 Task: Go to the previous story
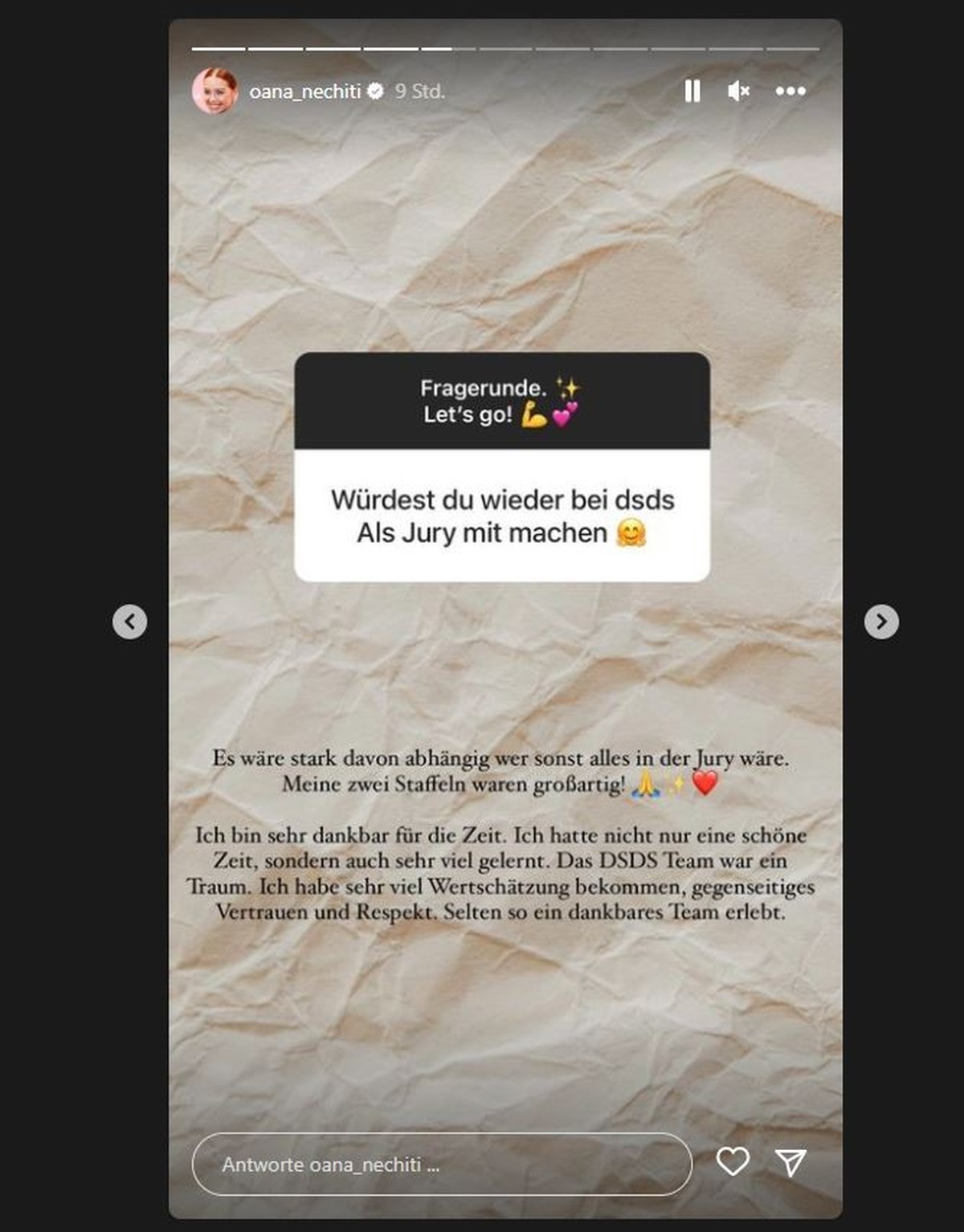click(x=129, y=622)
